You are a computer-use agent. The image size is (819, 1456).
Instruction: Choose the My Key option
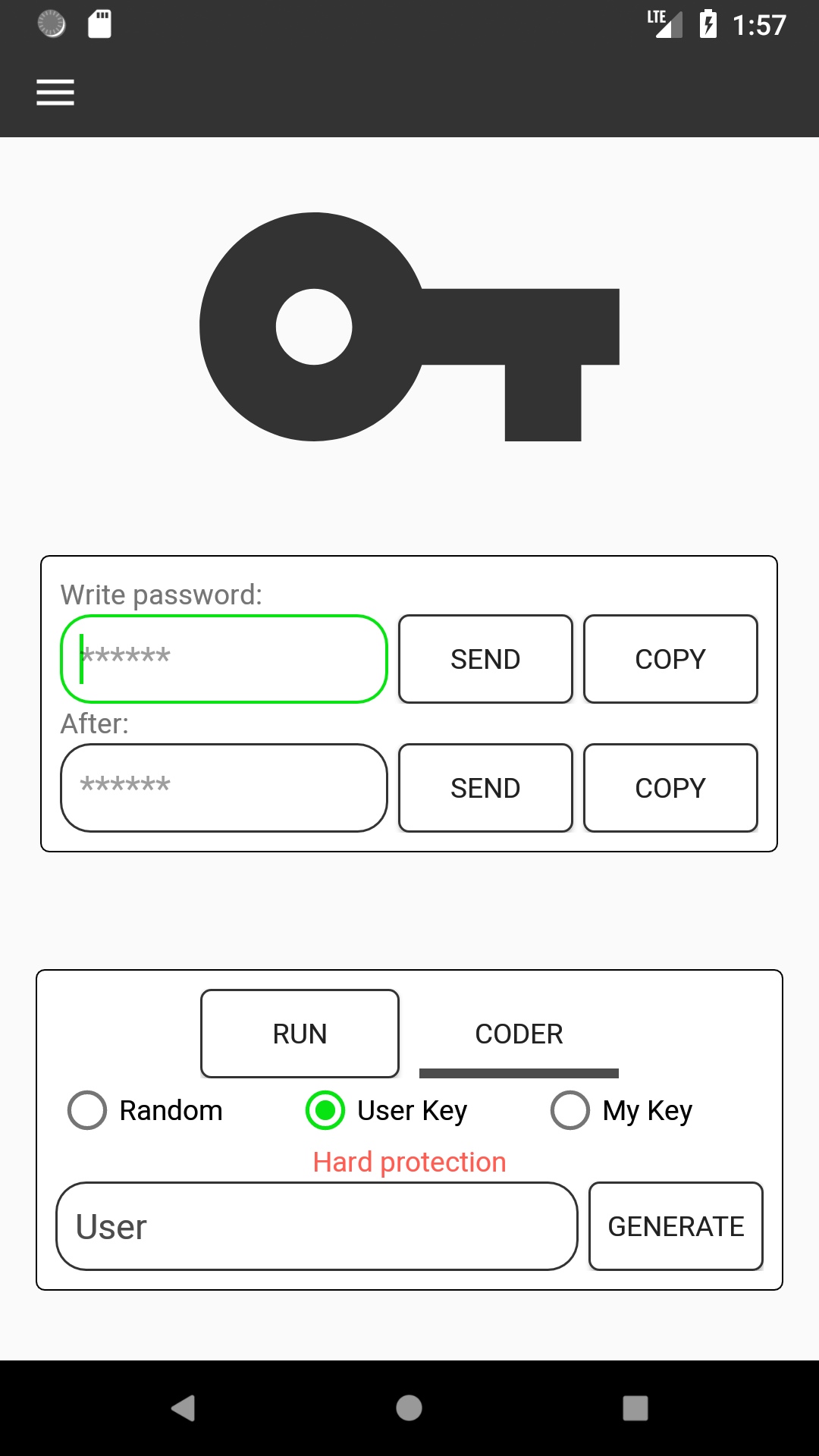click(x=570, y=1110)
